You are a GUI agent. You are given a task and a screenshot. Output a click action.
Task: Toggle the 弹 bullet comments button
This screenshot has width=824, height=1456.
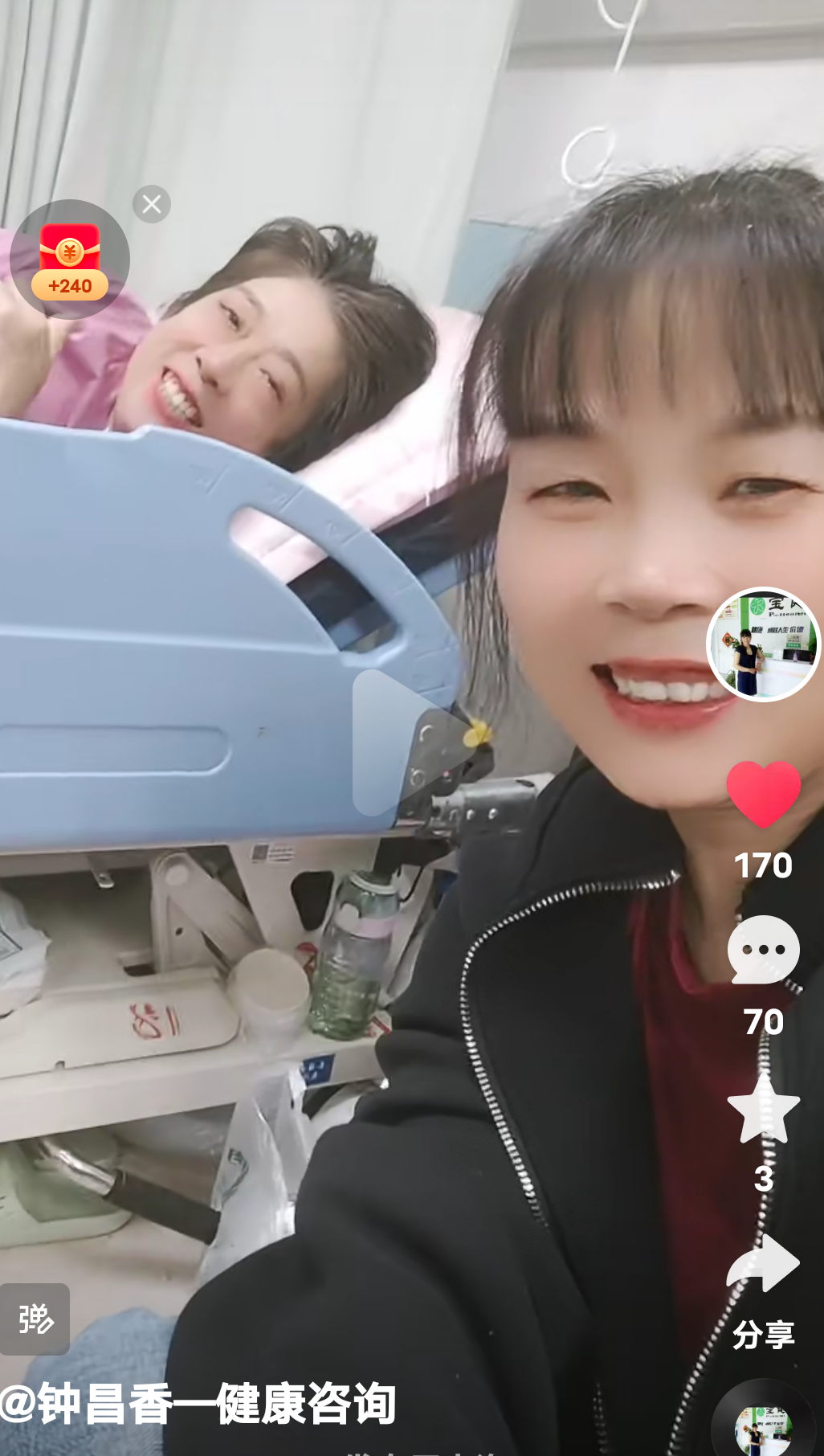35,1319
